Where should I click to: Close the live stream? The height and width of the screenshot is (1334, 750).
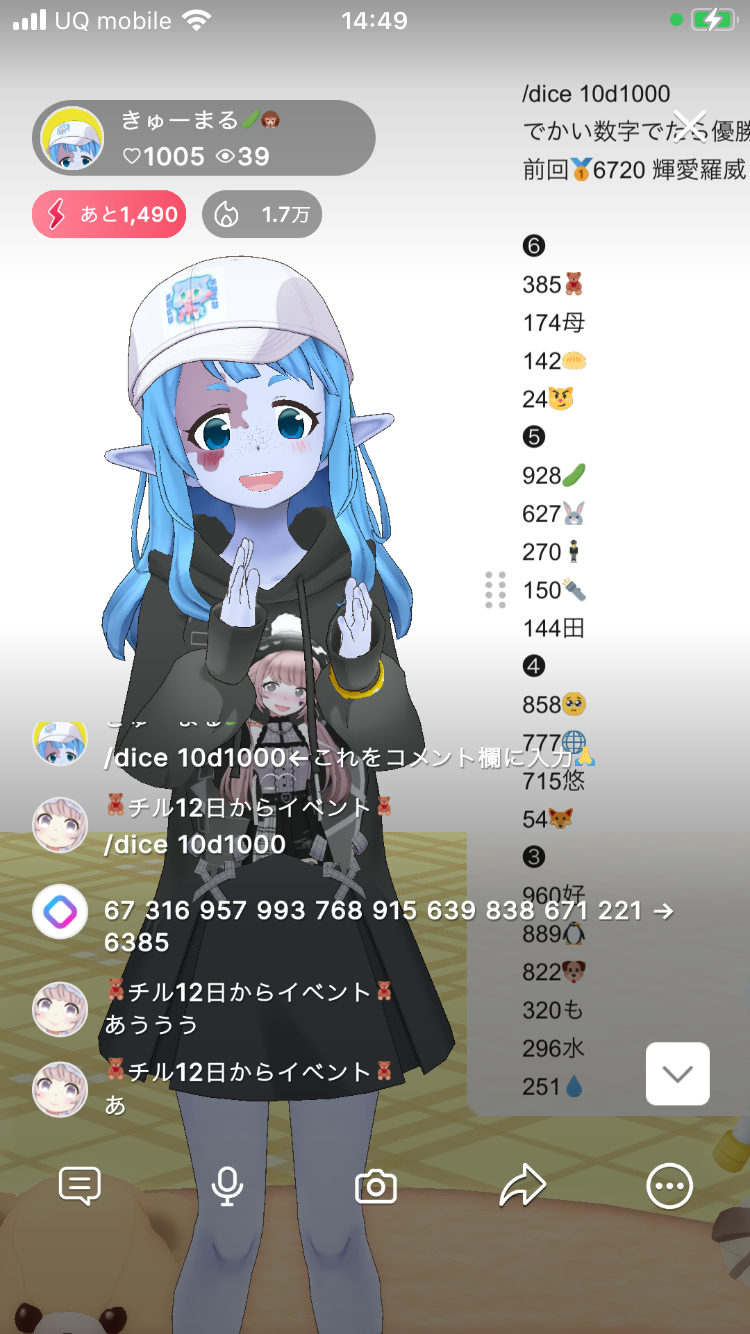pyautogui.click(x=690, y=127)
